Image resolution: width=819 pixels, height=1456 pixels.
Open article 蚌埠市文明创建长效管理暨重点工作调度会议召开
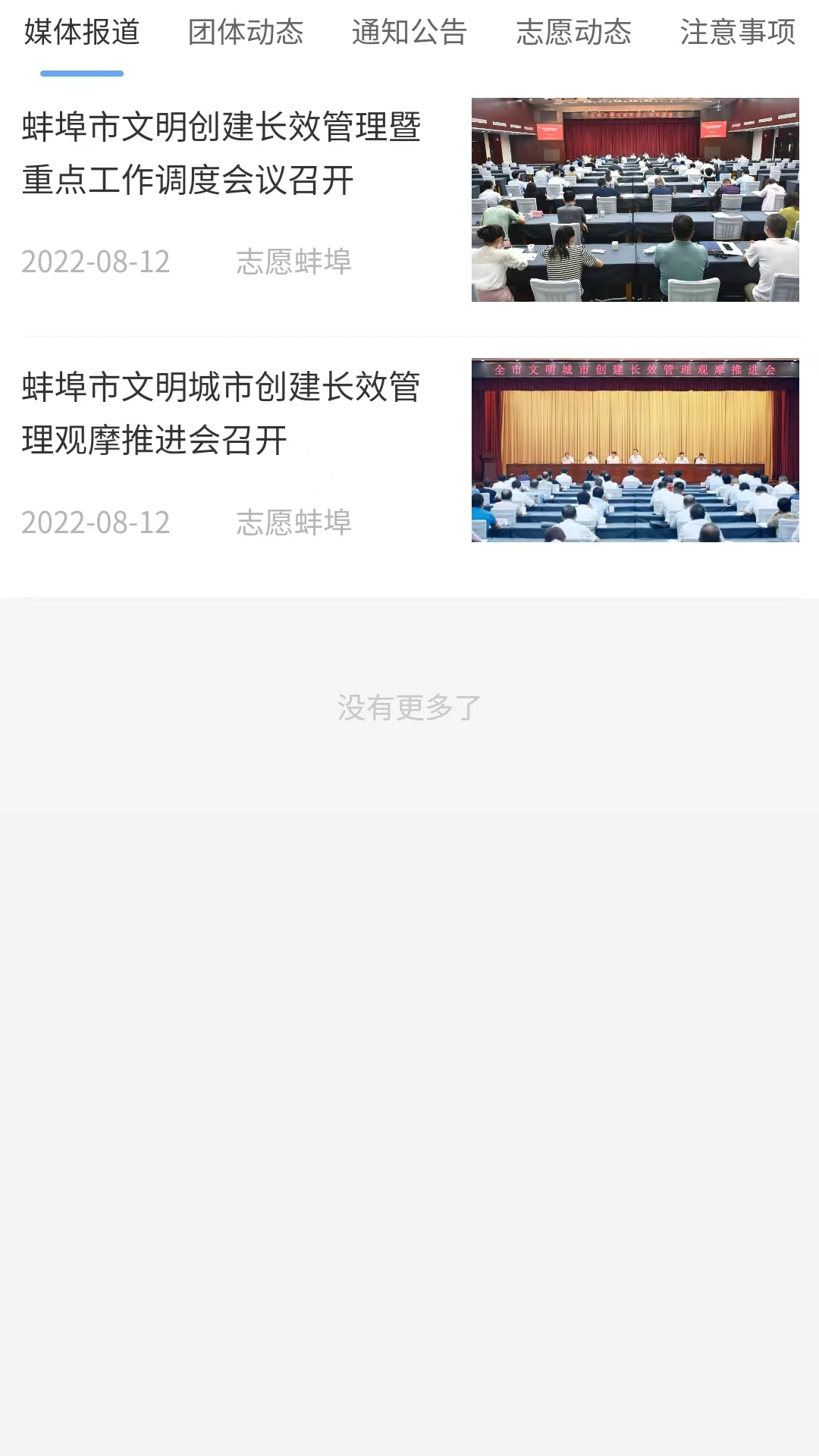[x=221, y=154]
